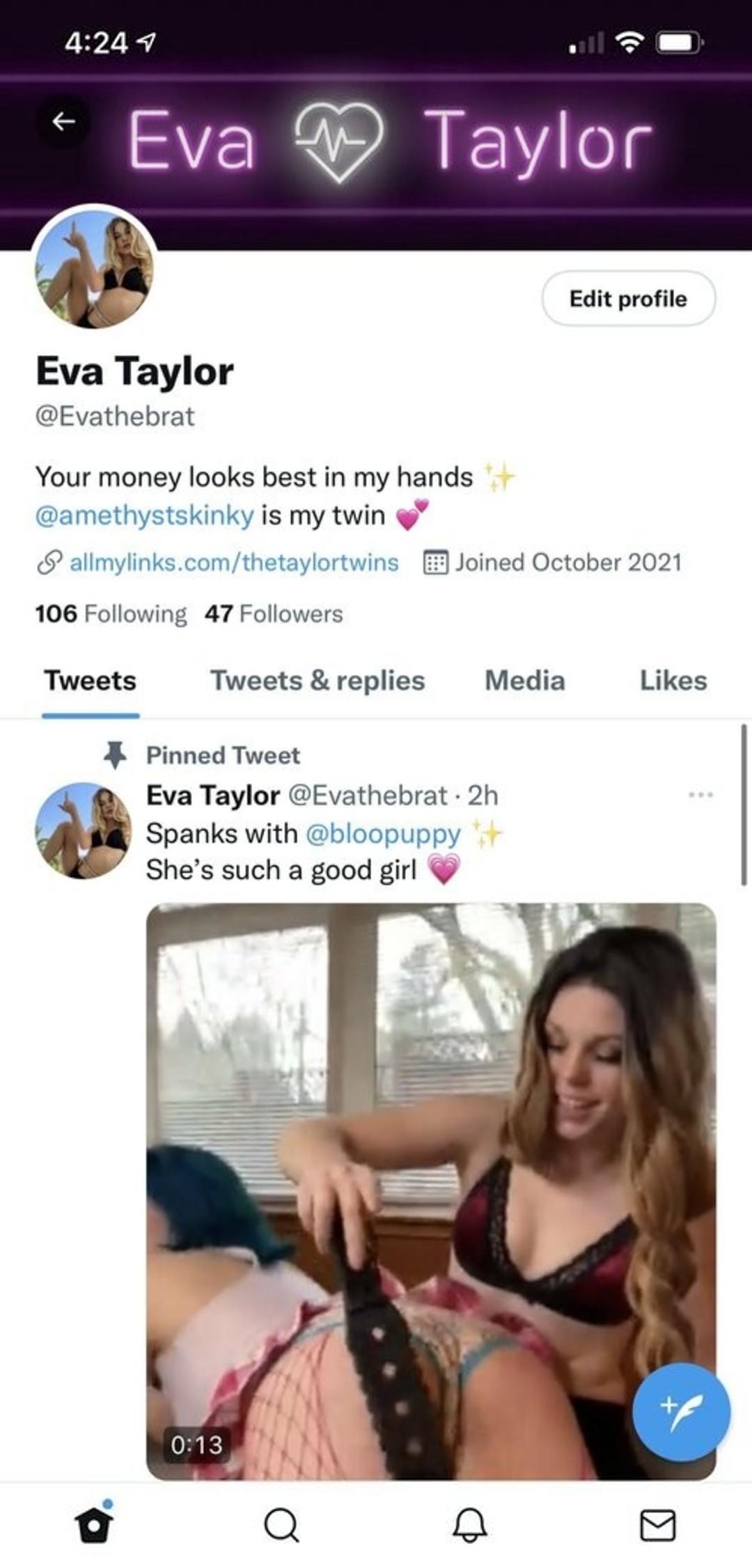Open the Search tab

pyautogui.click(x=282, y=1526)
